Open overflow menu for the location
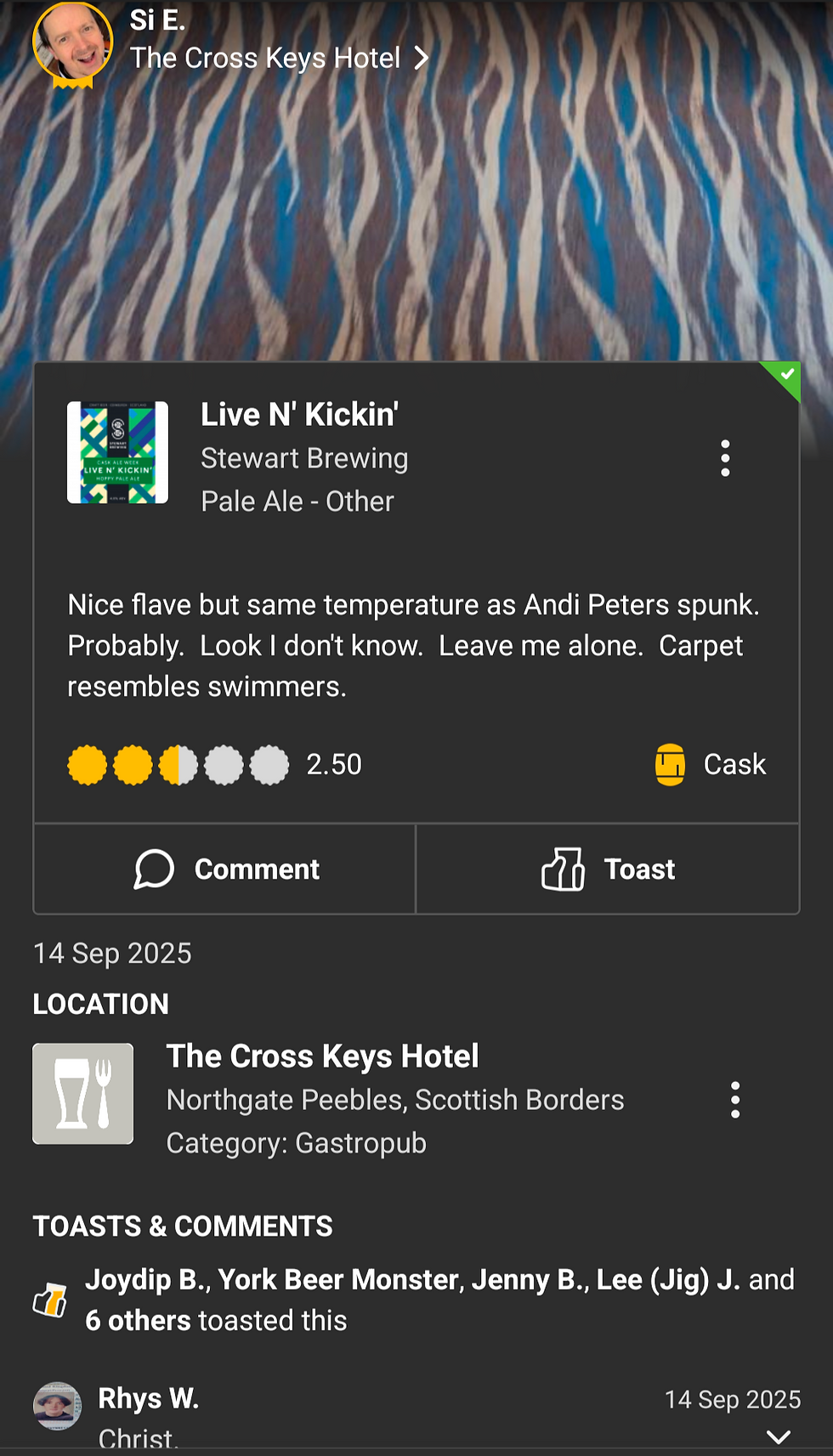The width and height of the screenshot is (833, 1456). pyautogui.click(x=735, y=1100)
